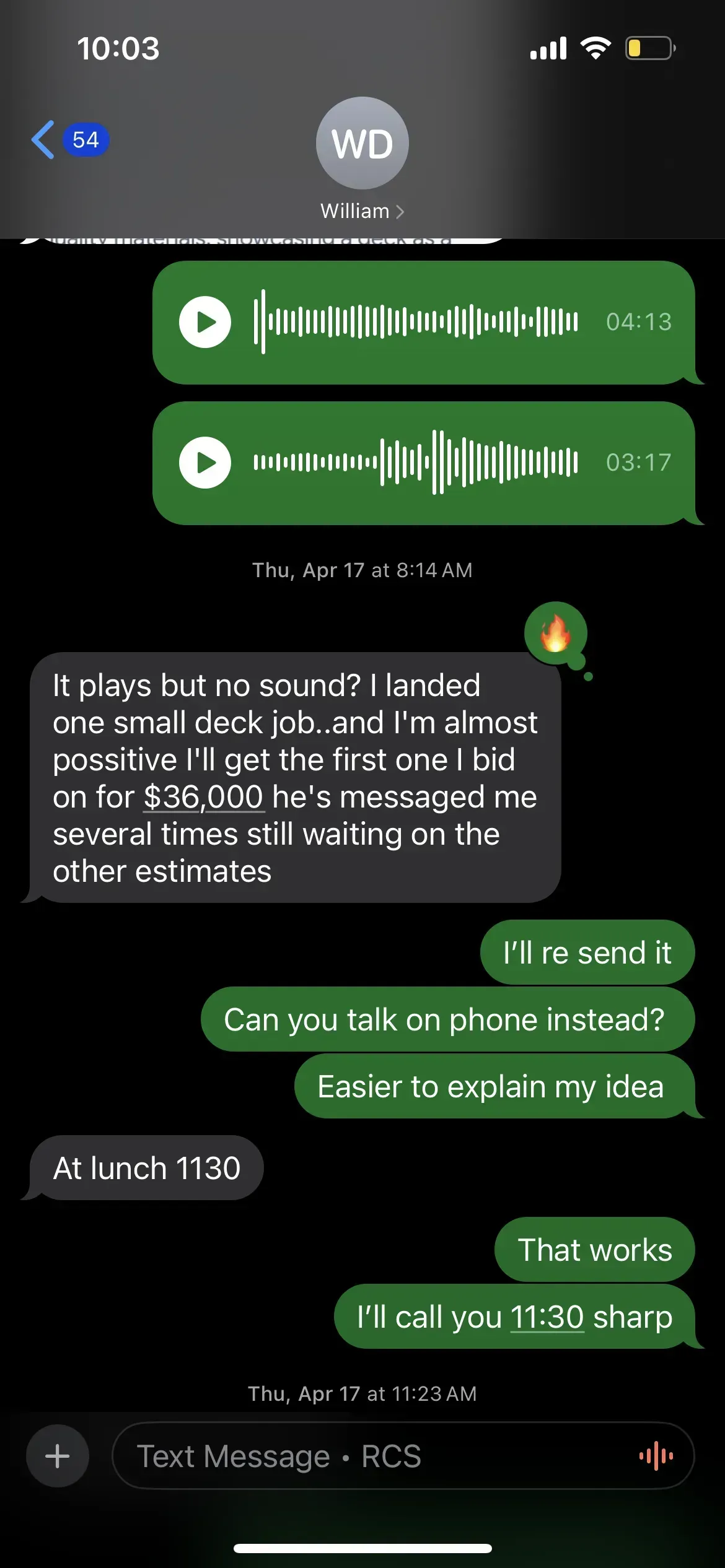725x1568 pixels.
Task: Tap the underlined $36,000 amount
Action: [x=204, y=797]
